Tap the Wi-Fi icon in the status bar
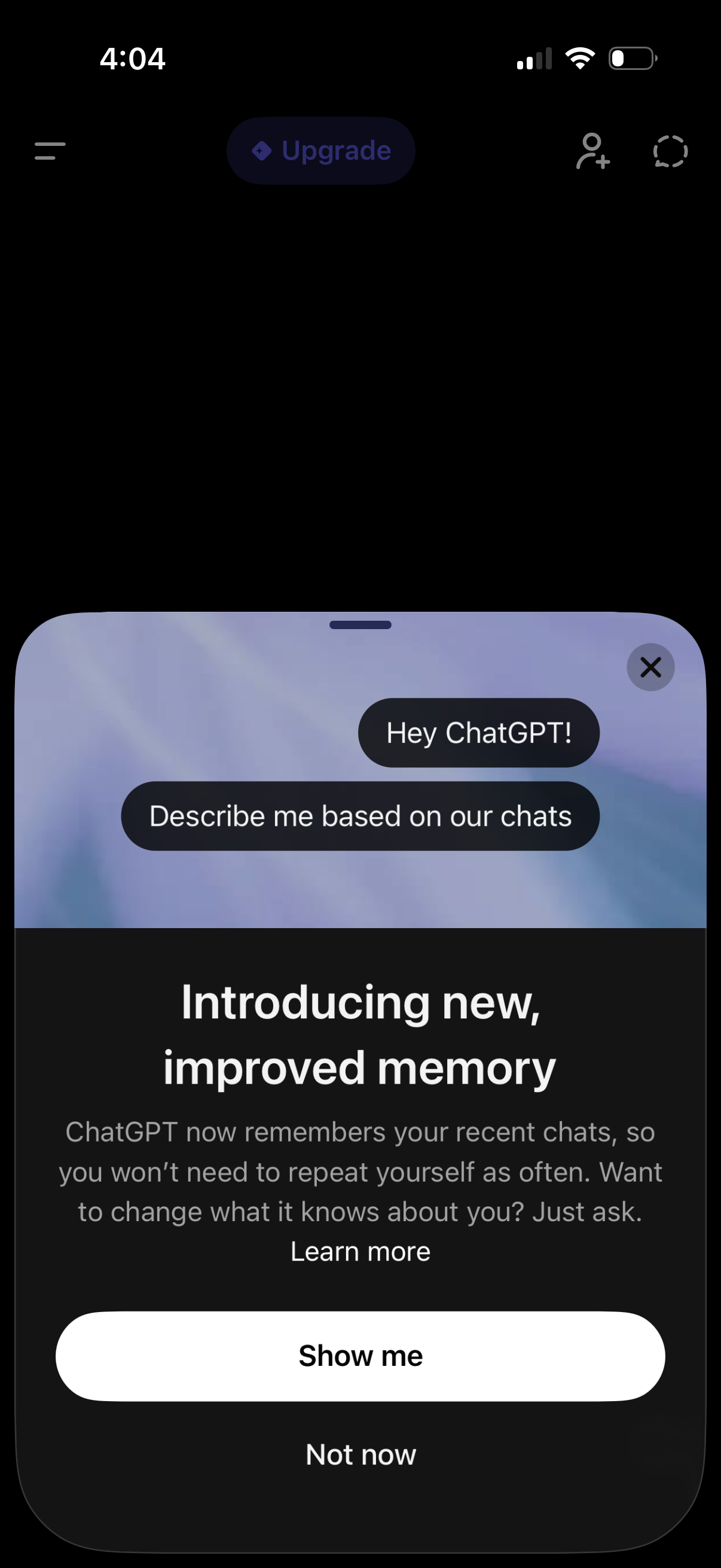The width and height of the screenshot is (721, 1568). [579, 58]
